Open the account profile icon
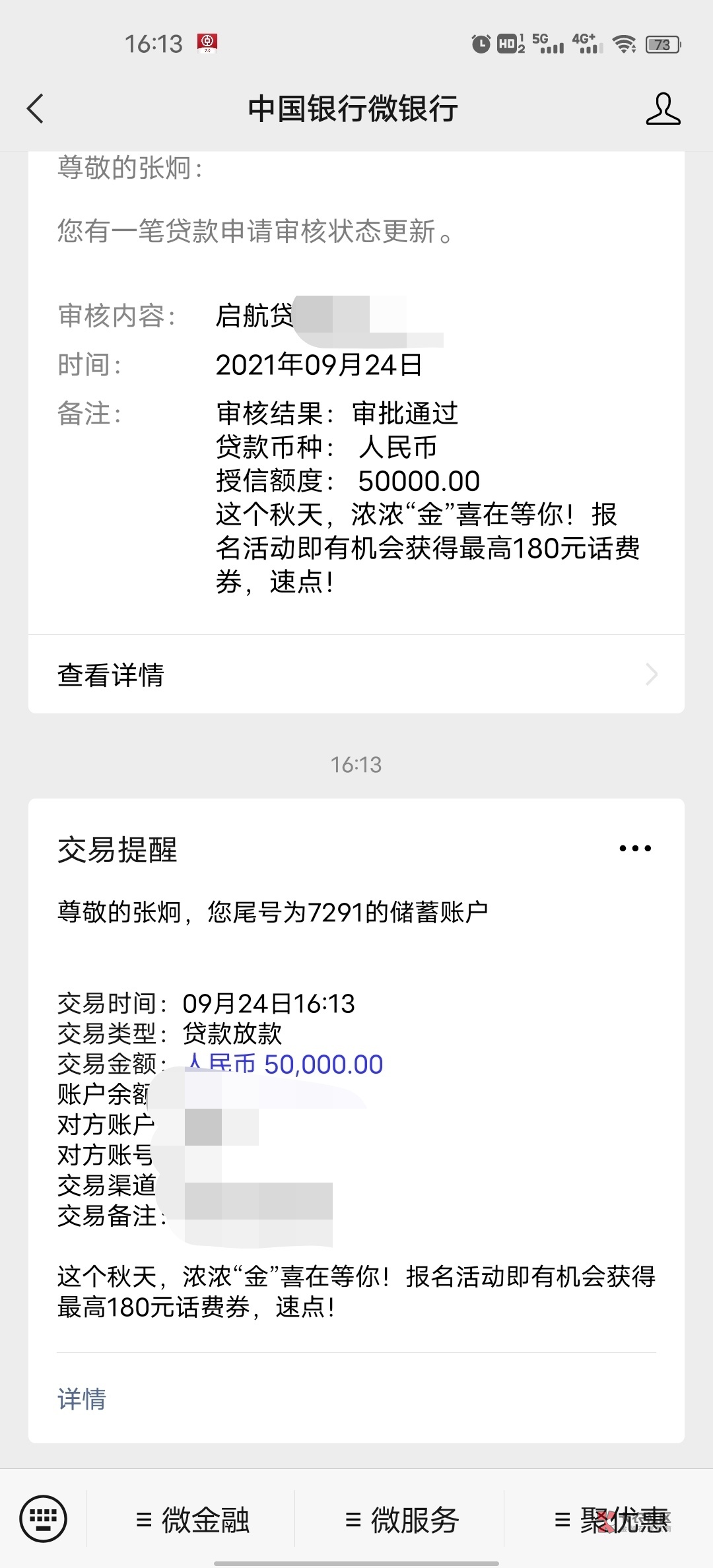The width and height of the screenshot is (713, 1568). (x=663, y=109)
